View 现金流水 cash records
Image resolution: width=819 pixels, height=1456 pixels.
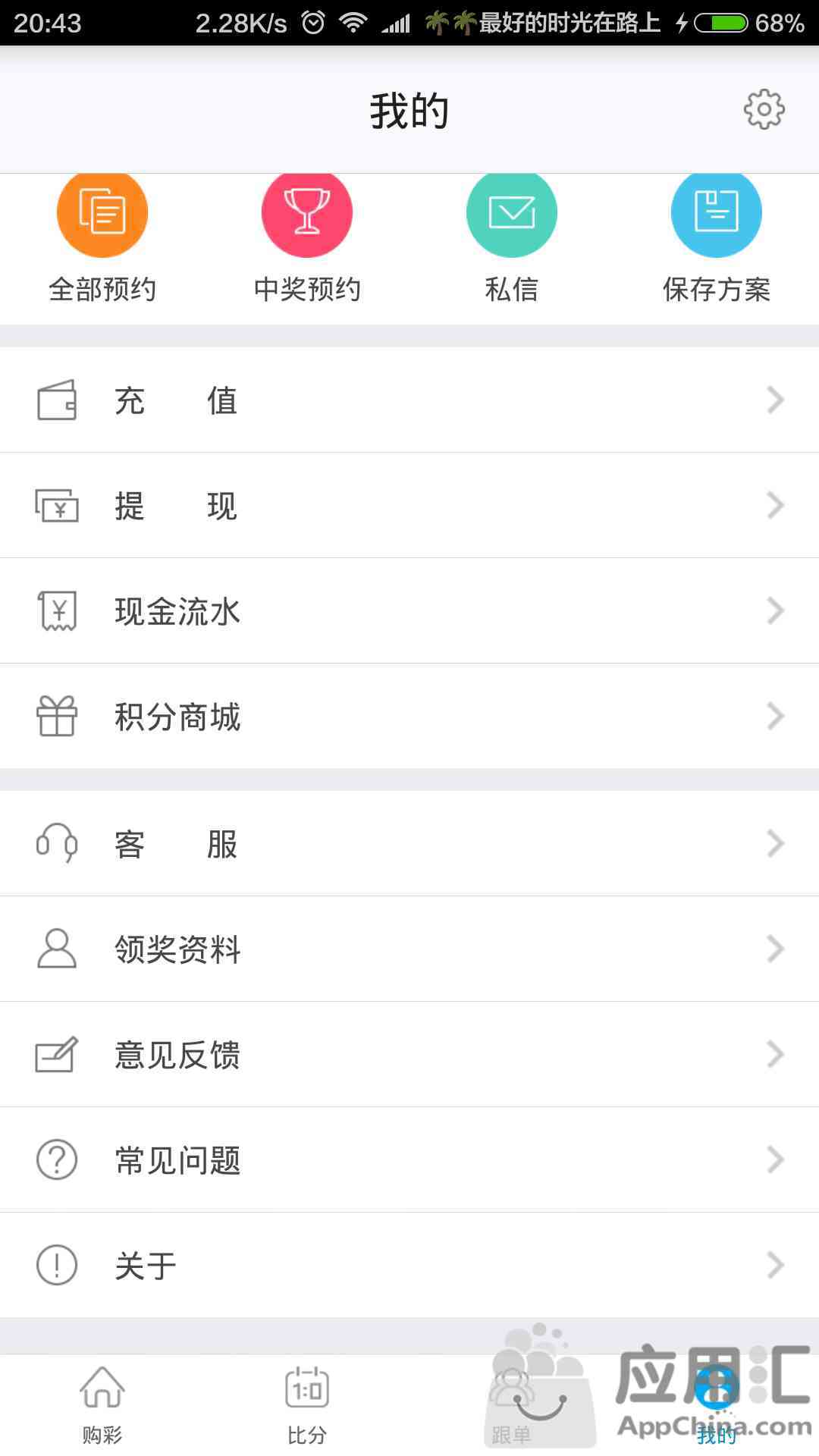coord(409,610)
